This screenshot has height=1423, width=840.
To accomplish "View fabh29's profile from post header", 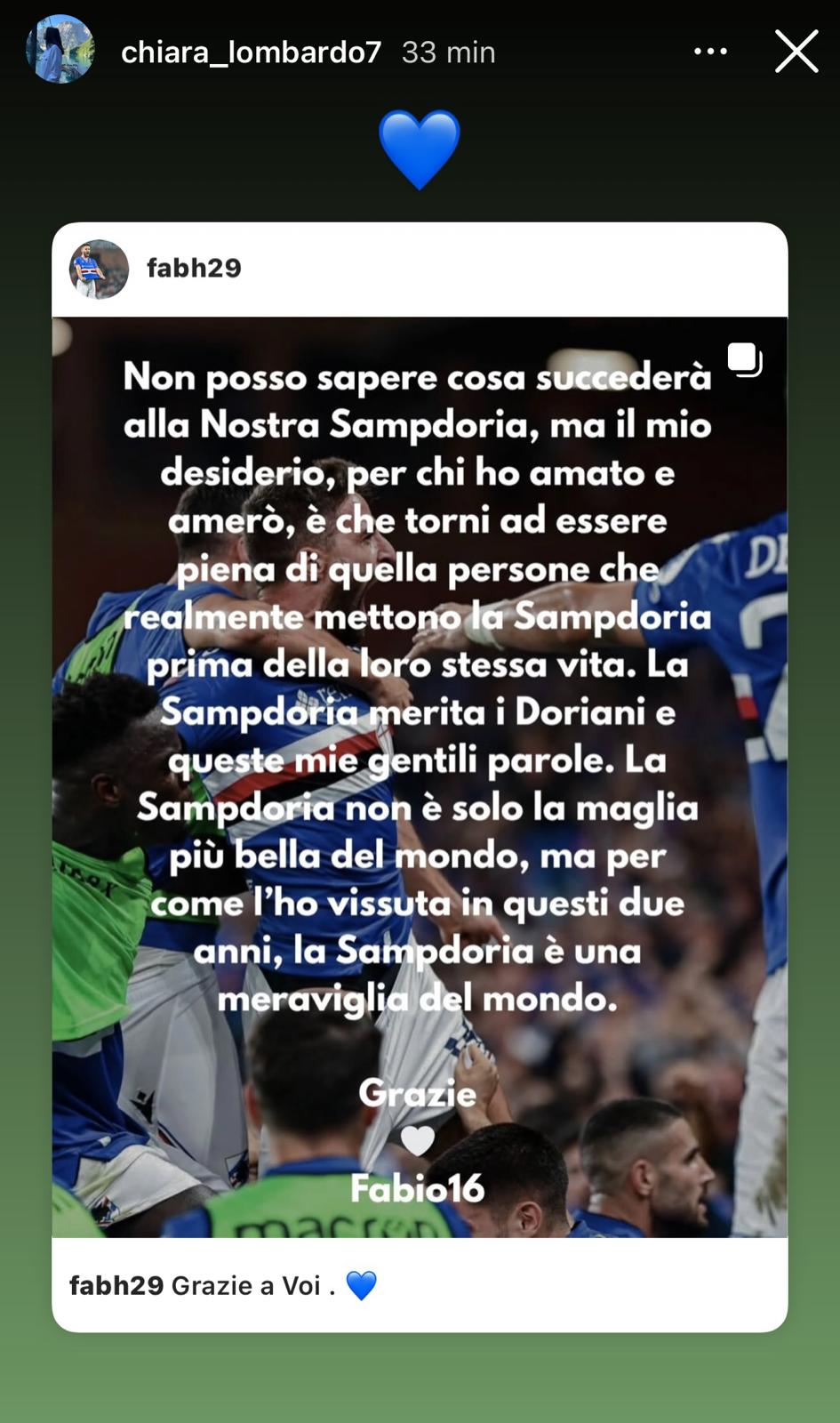I will click(193, 268).
